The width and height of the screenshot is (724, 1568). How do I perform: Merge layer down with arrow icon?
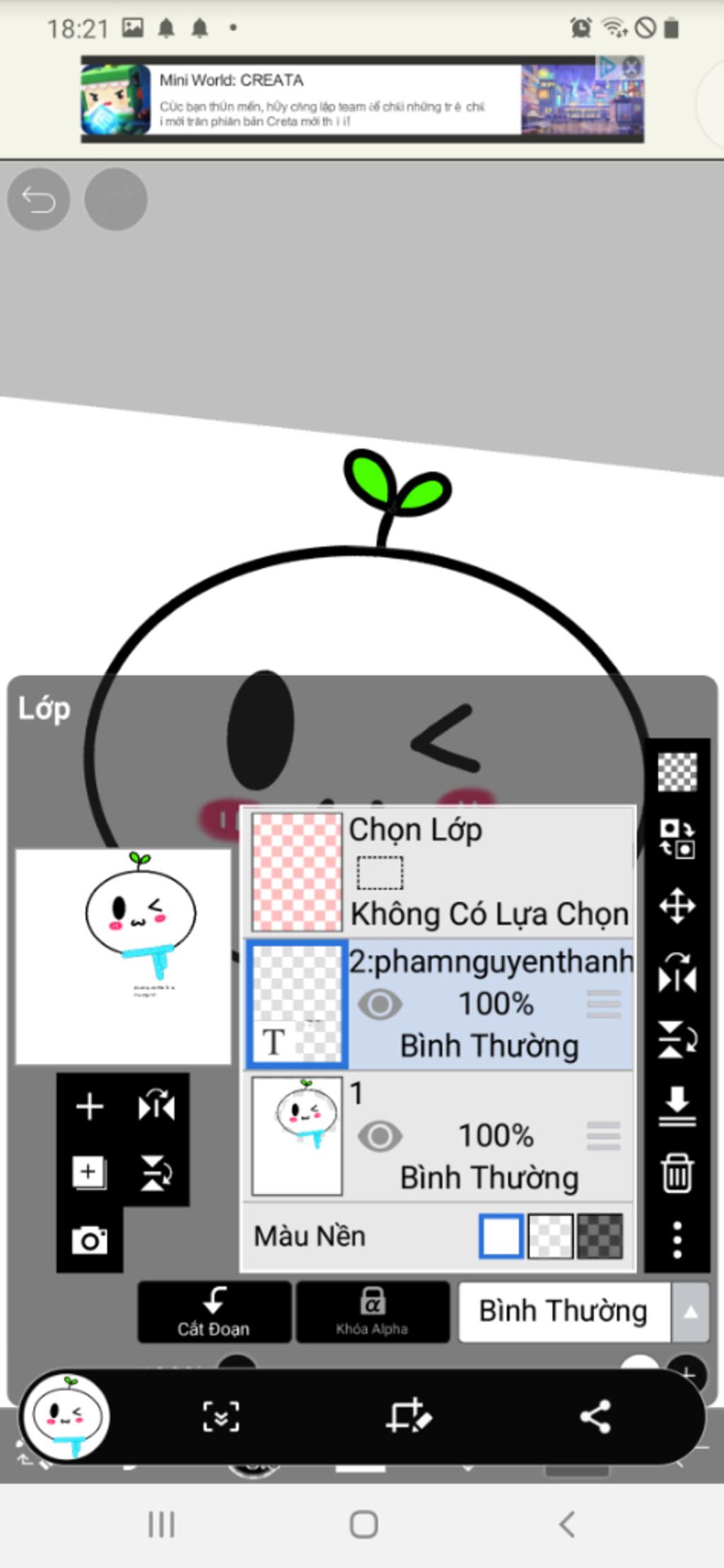pyautogui.click(x=677, y=1106)
